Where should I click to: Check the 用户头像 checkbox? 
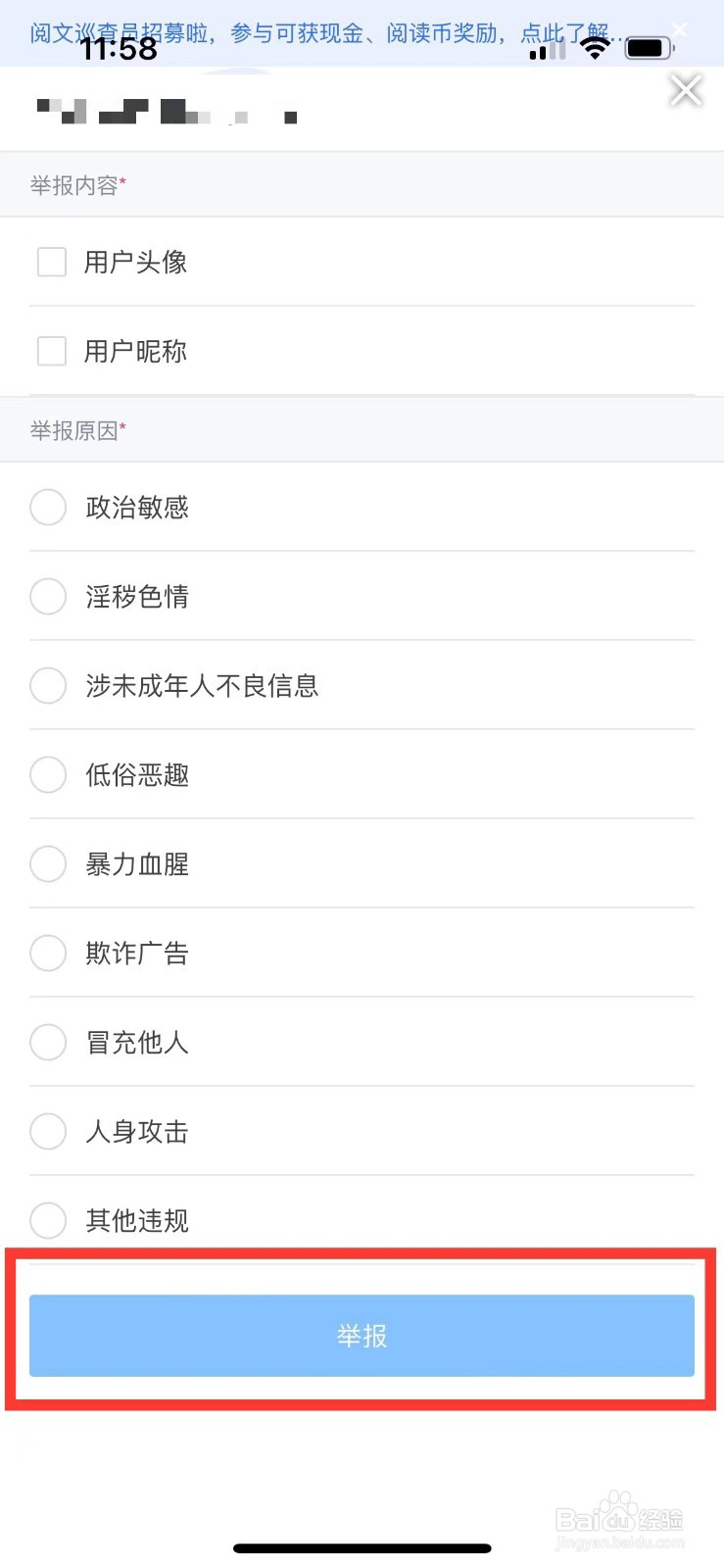click(51, 262)
